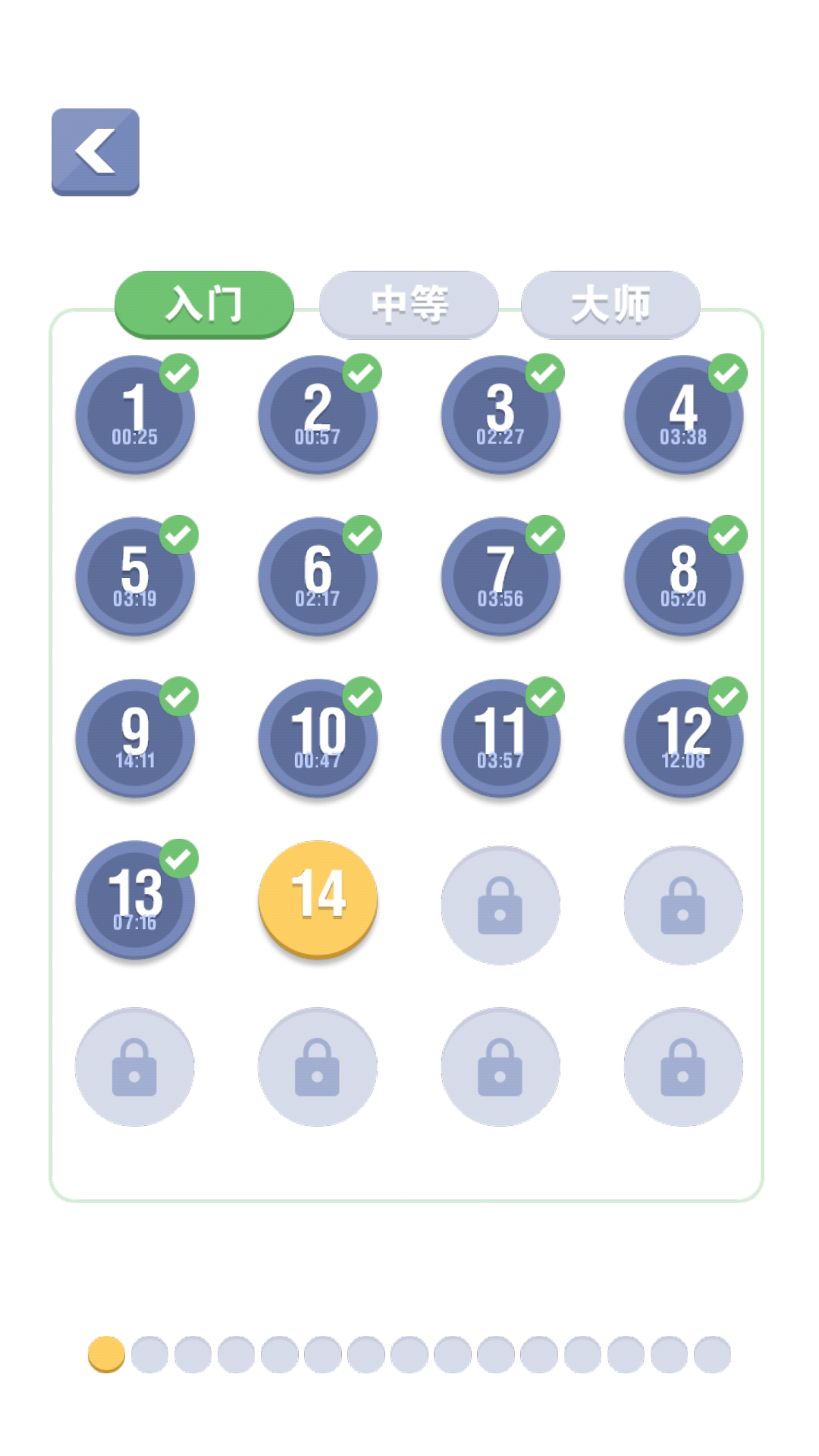Replay level 8 with time 05:20

click(x=683, y=576)
